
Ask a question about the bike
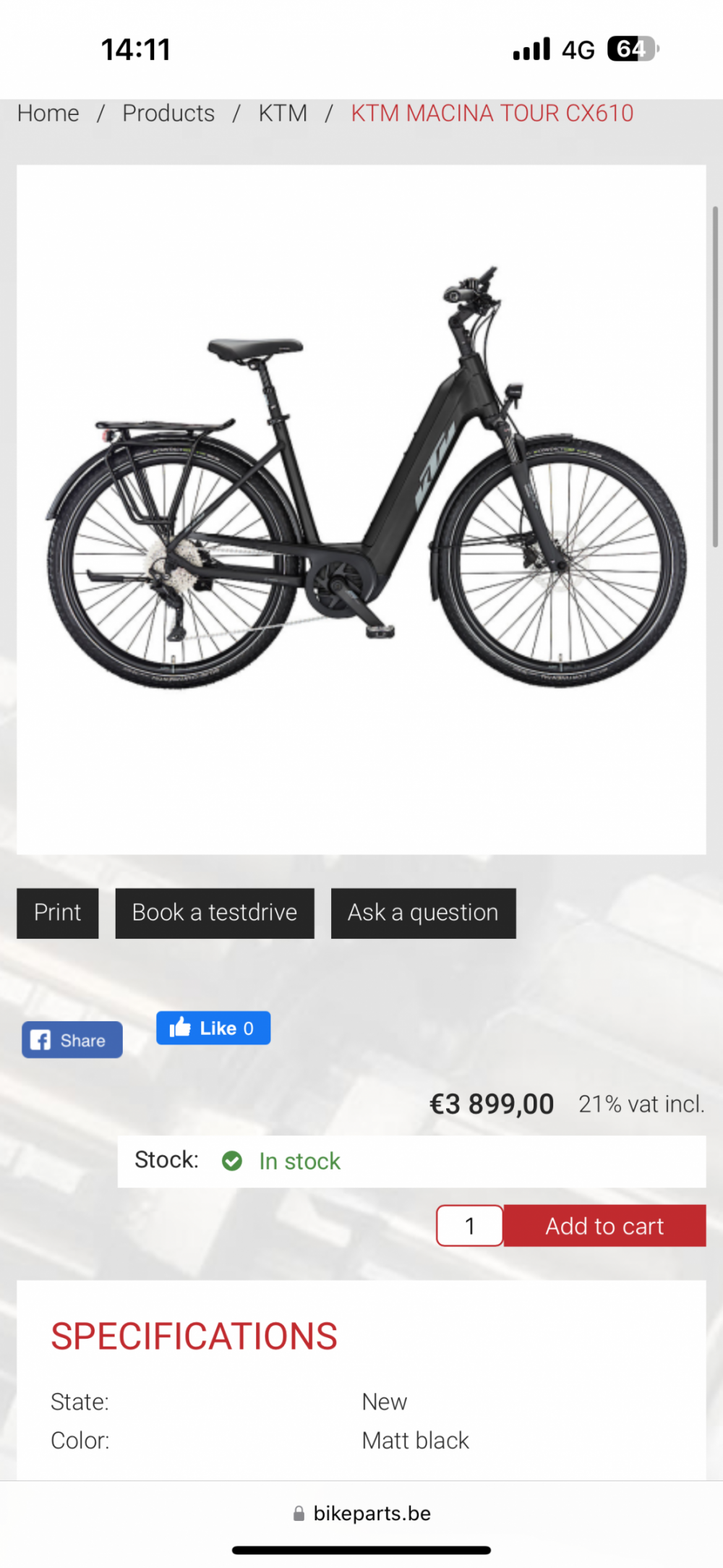coord(424,913)
